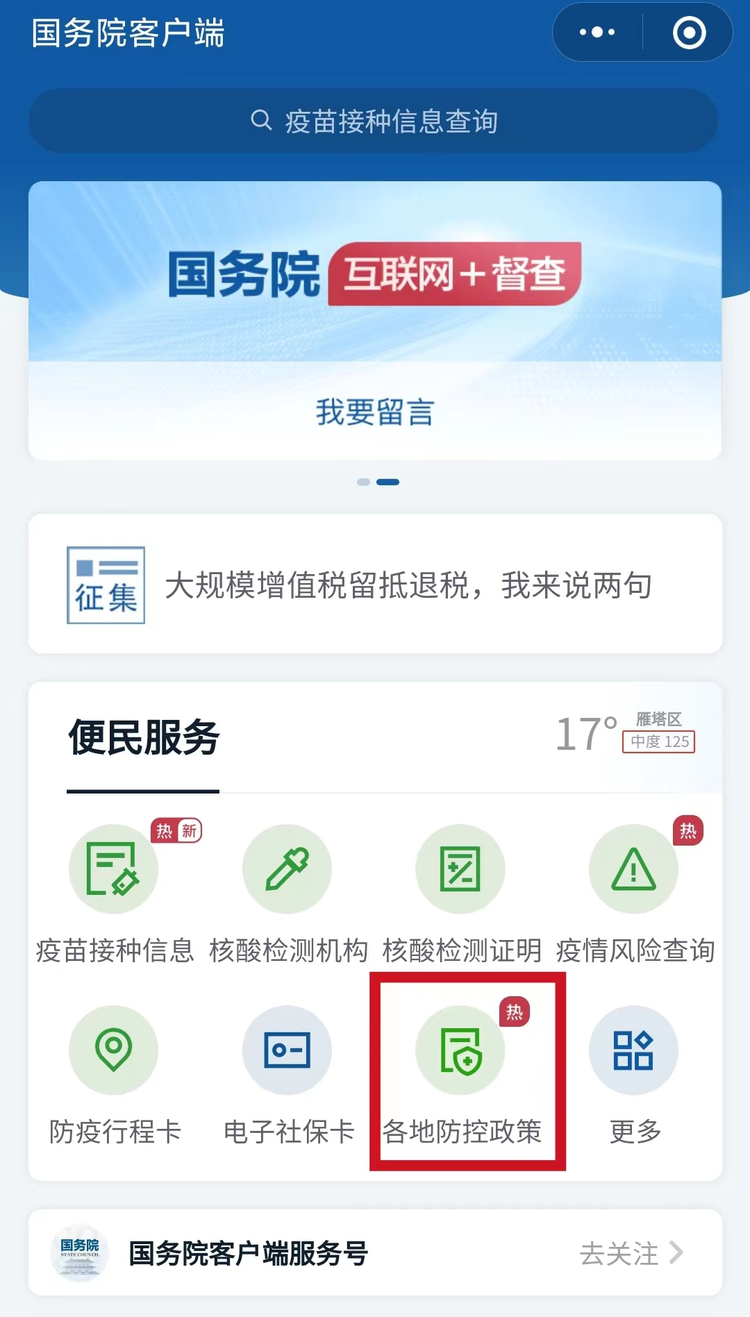Close the mini program via circle icon
750x1317 pixels.
pyautogui.click(x=689, y=33)
